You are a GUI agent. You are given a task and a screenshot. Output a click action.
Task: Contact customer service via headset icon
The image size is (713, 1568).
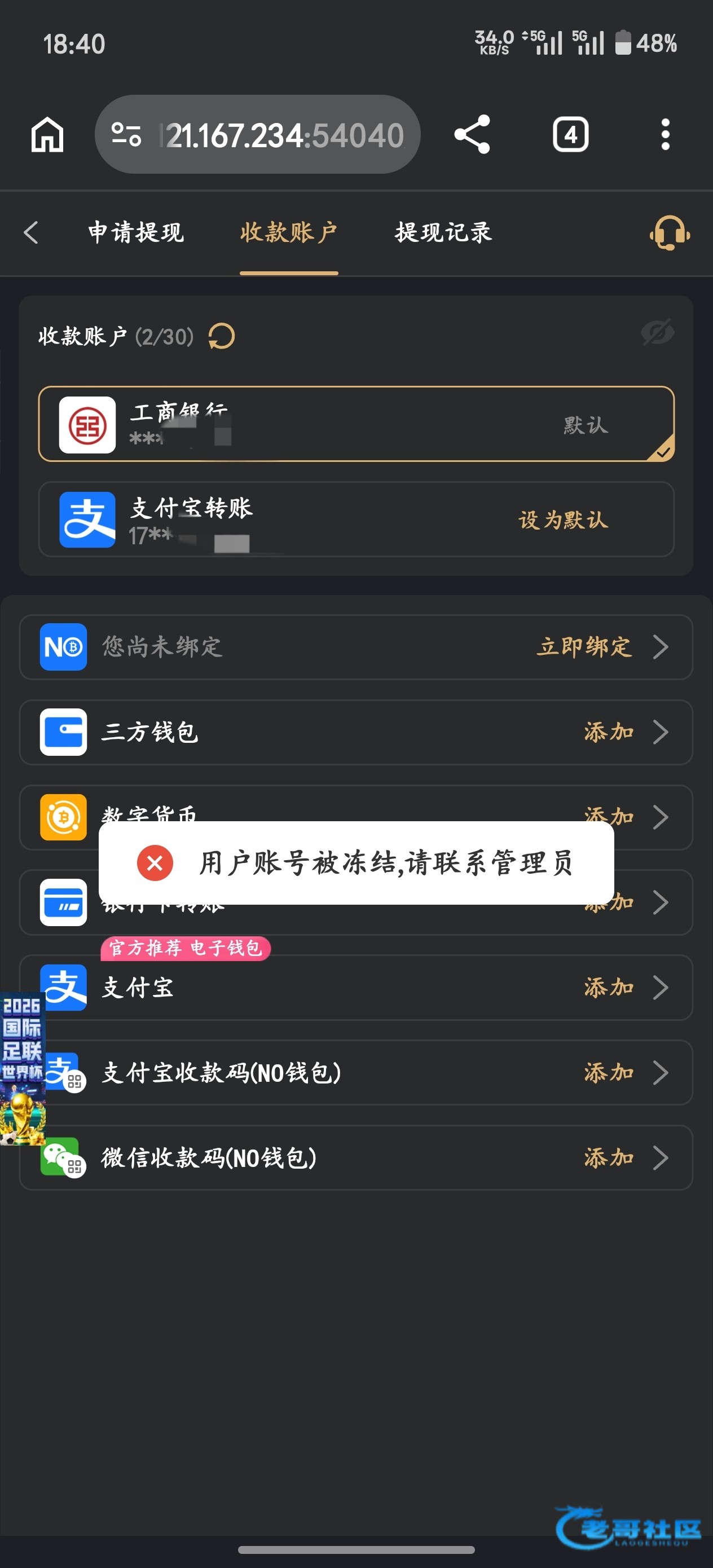tap(669, 232)
